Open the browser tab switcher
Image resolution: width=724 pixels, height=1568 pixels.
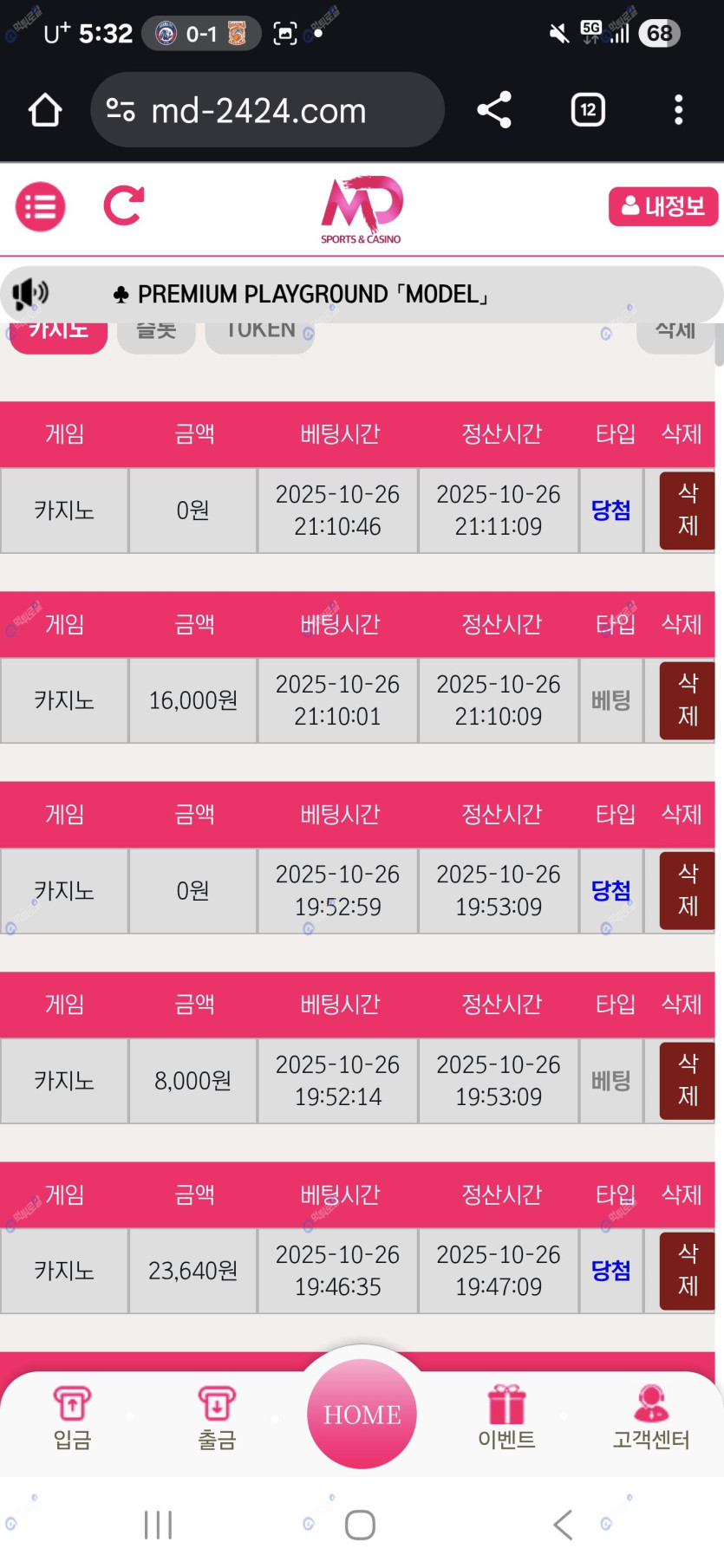click(588, 110)
